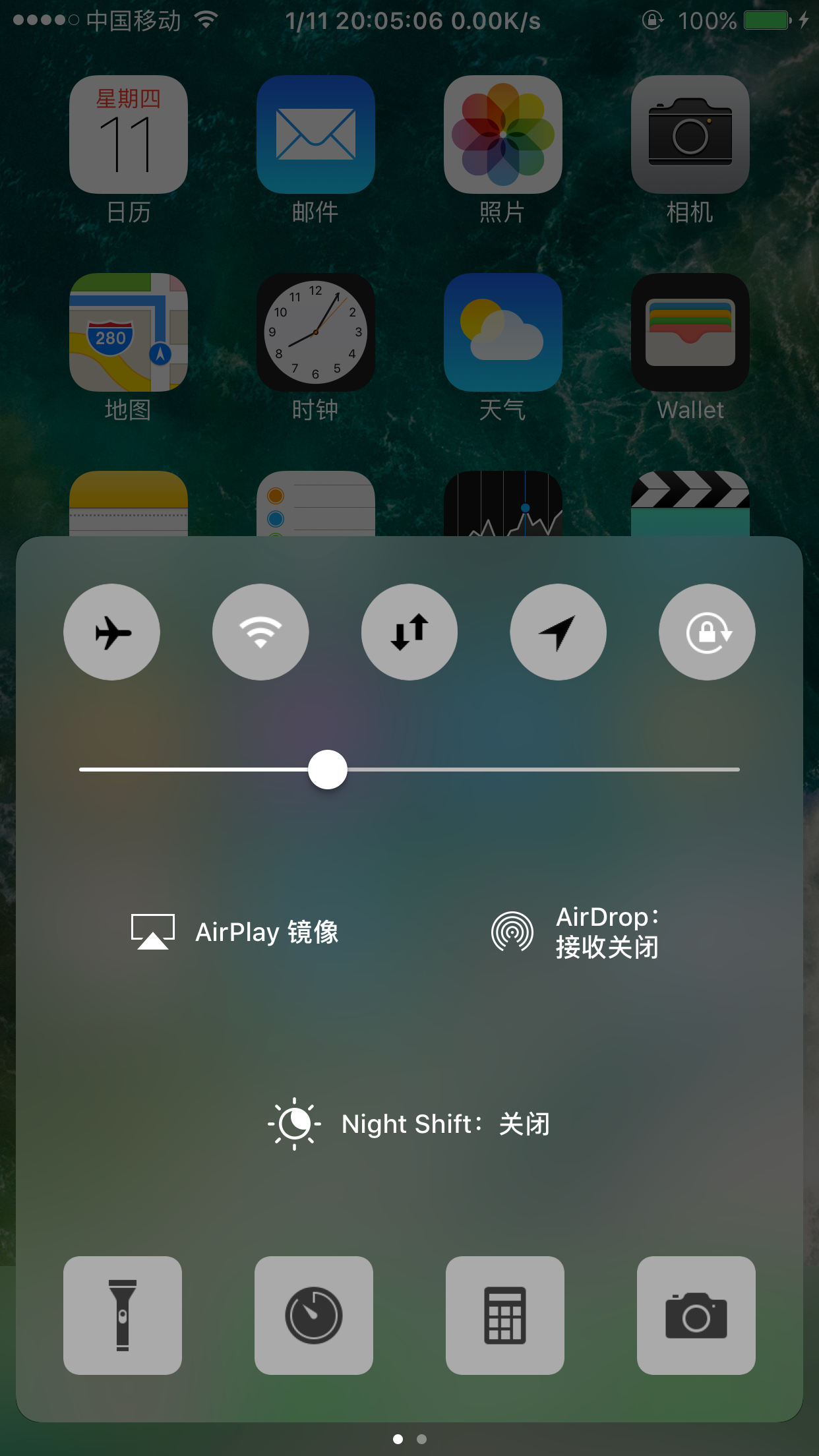Toggle cellular data arrows button
This screenshot has height=1456, width=819.
point(409,632)
